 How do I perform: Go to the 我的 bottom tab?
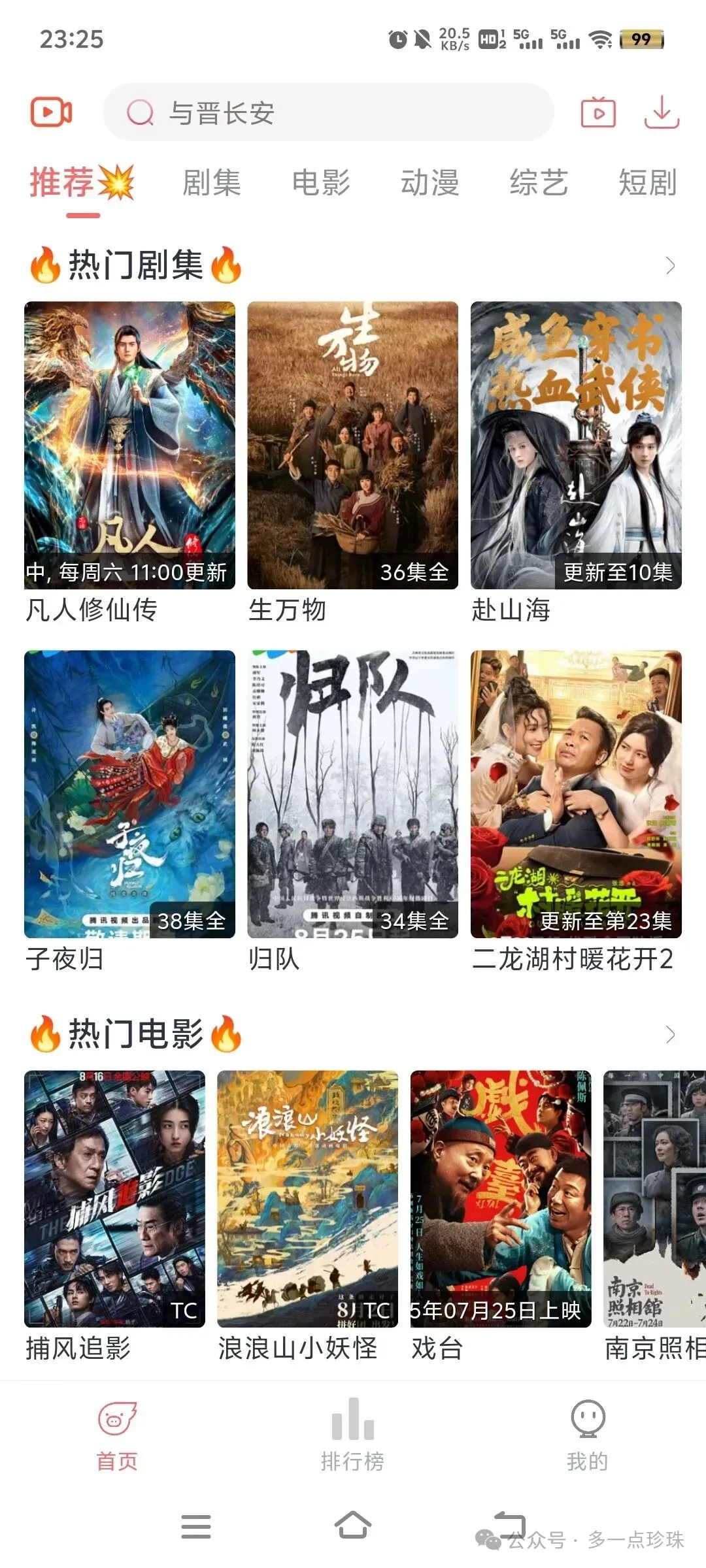pyautogui.click(x=587, y=1435)
